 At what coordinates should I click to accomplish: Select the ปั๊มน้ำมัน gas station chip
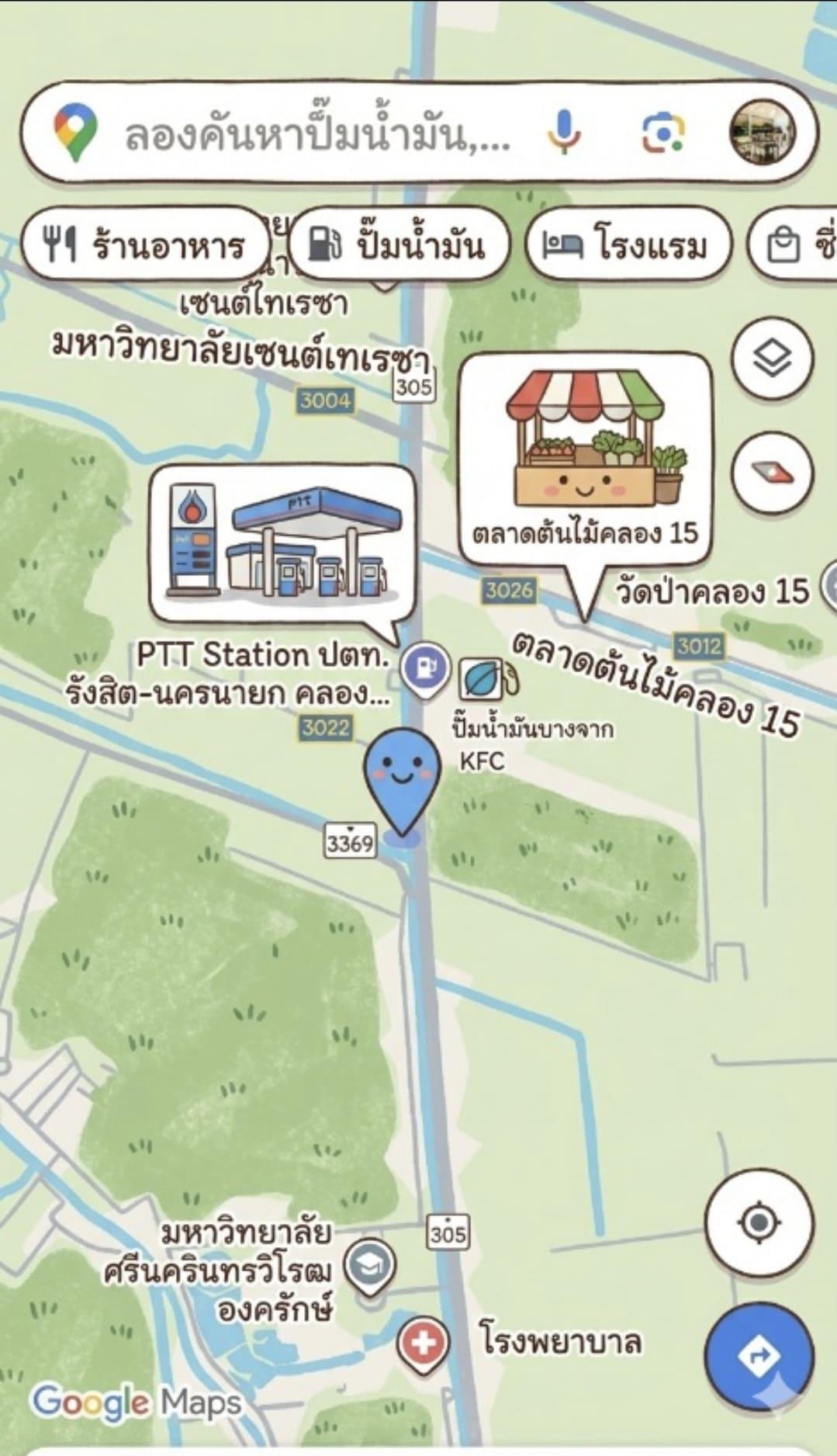coord(399,244)
